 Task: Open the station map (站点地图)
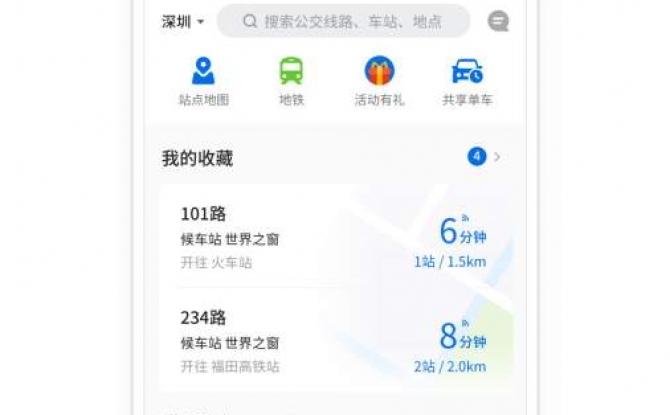pos(204,80)
